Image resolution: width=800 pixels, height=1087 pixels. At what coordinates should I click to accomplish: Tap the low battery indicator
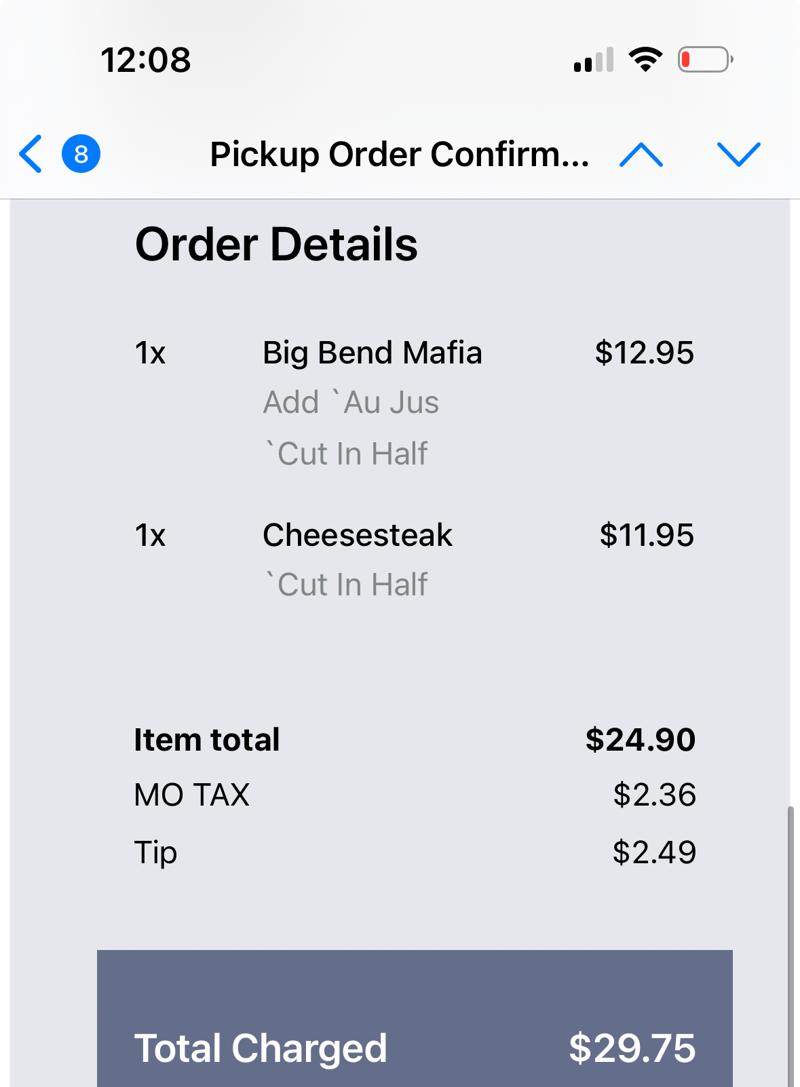tap(706, 59)
